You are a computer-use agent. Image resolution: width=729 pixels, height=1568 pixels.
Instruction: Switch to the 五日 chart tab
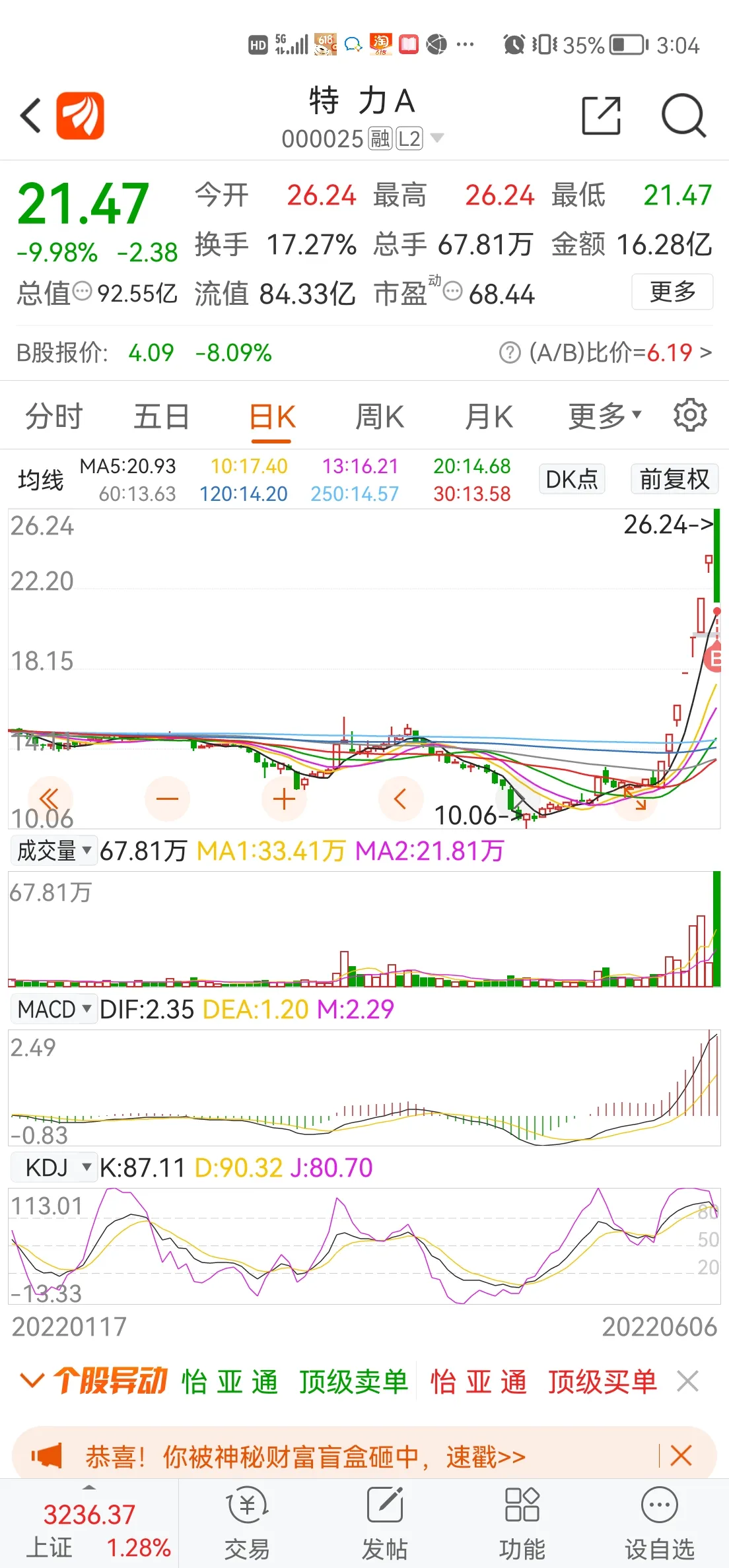(162, 417)
